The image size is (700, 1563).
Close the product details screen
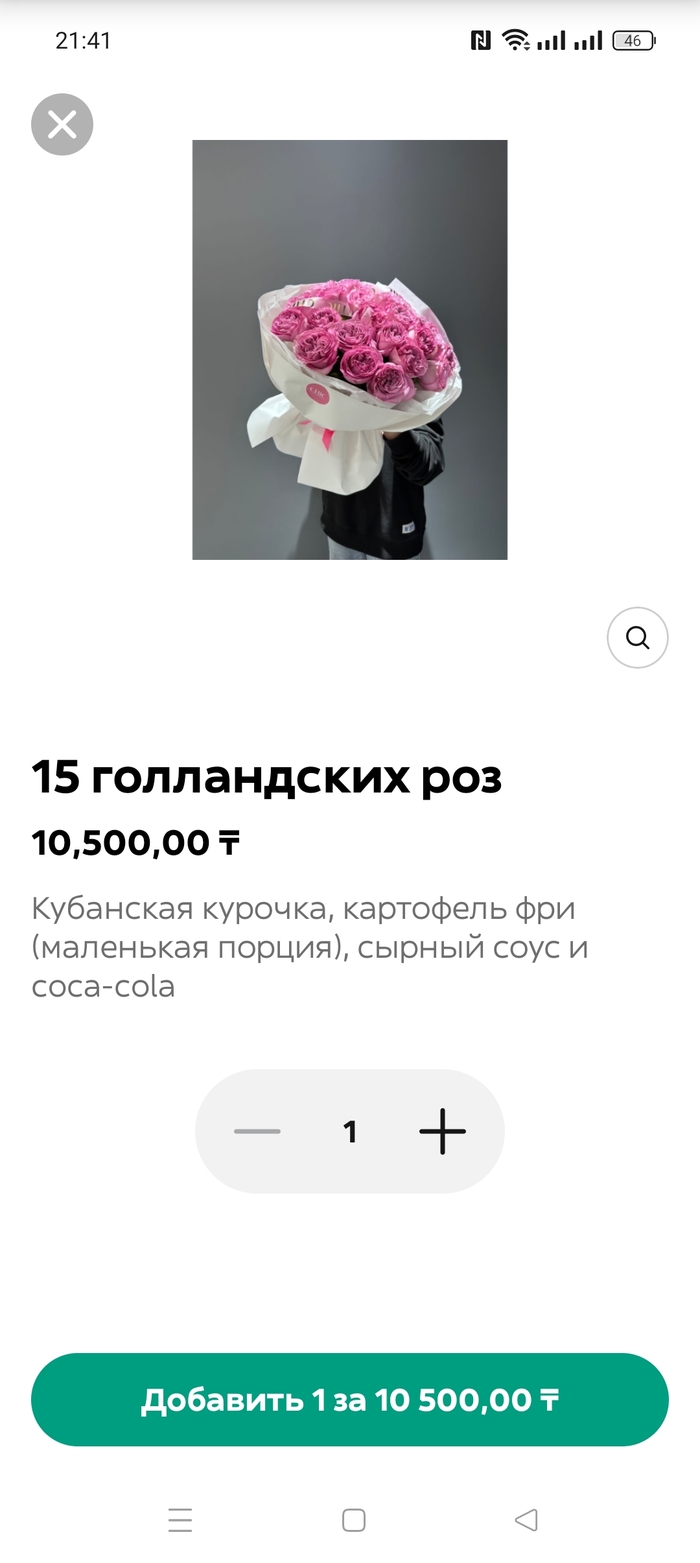(62, 125)
